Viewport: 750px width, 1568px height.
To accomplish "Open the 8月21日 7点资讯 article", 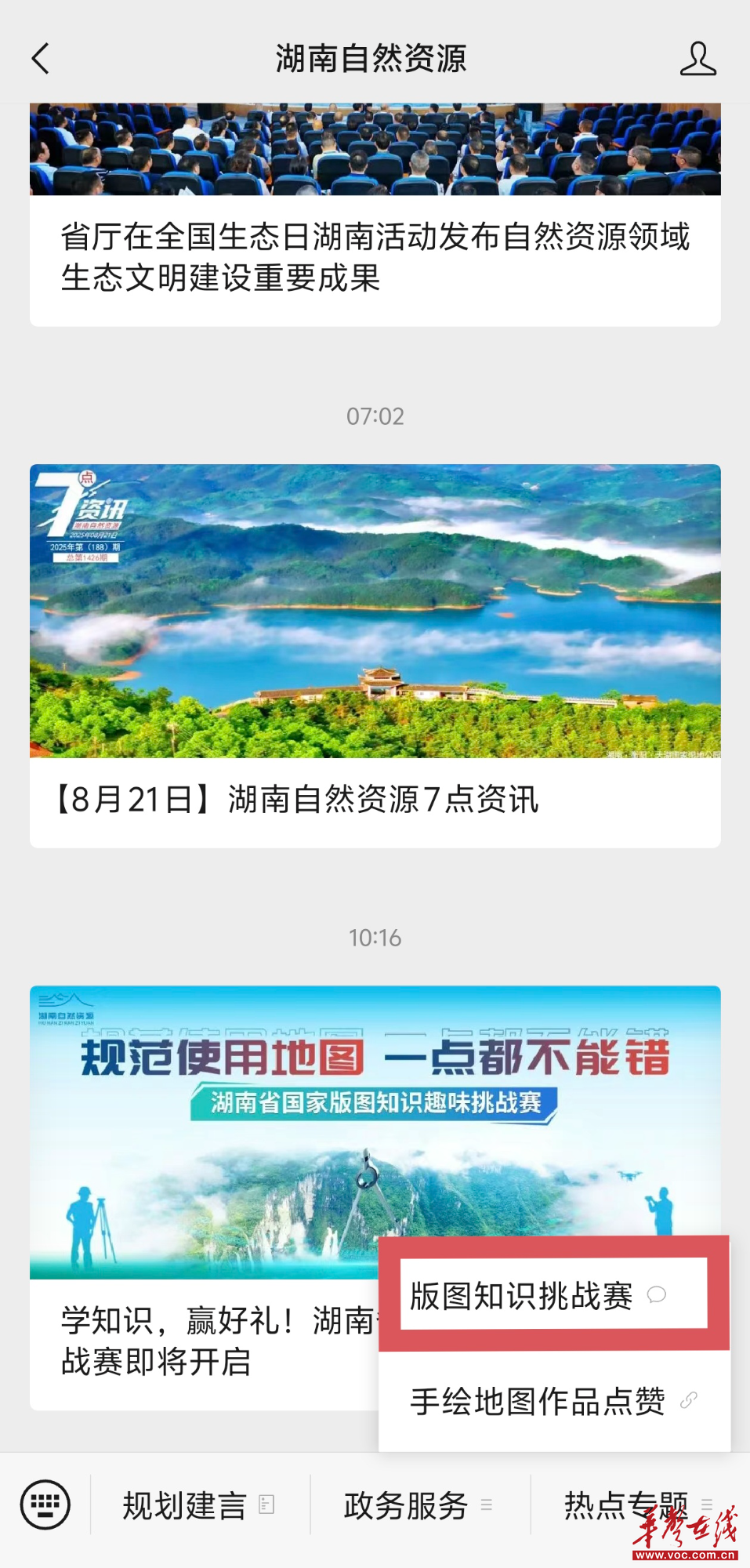I will (375, 656).
